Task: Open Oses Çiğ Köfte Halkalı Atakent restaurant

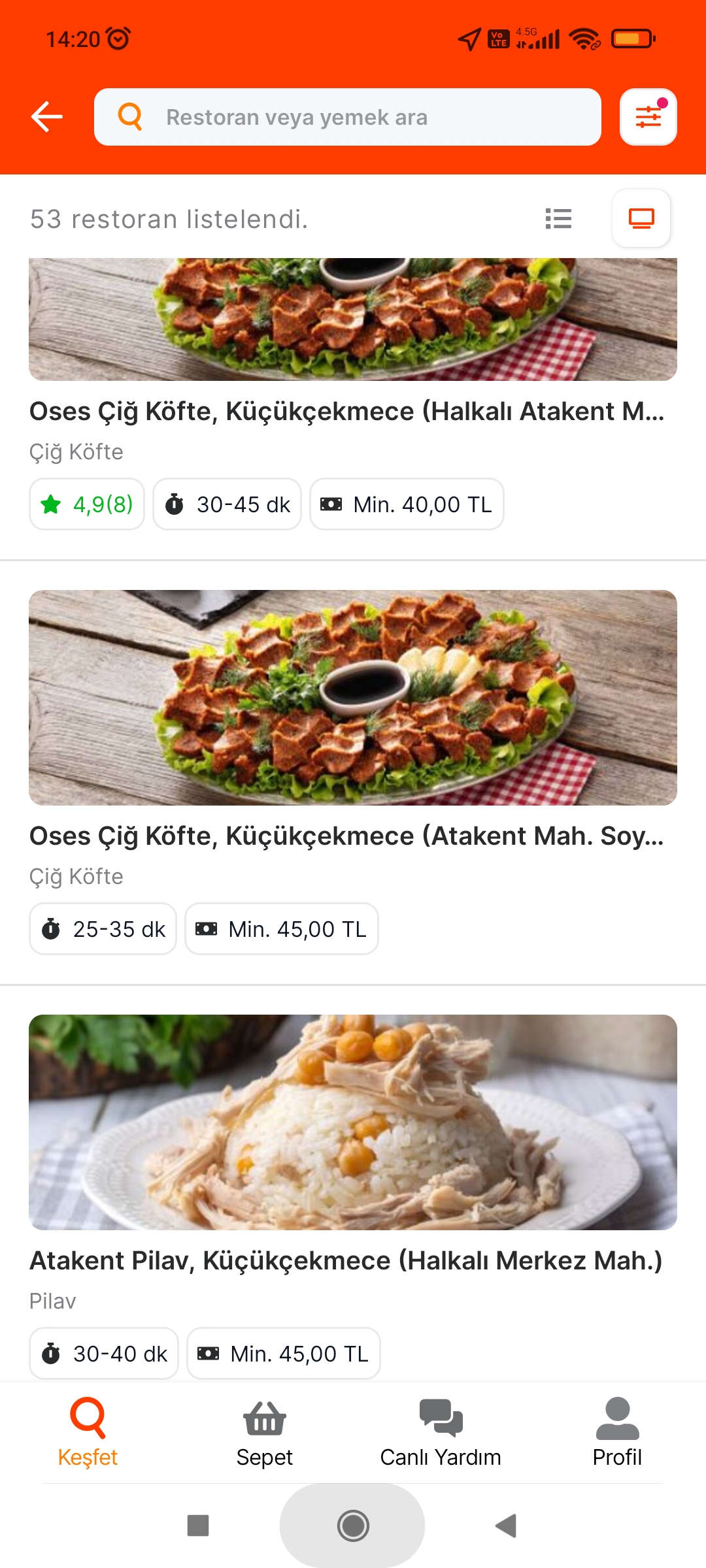Action: click(x=346, y=412)
